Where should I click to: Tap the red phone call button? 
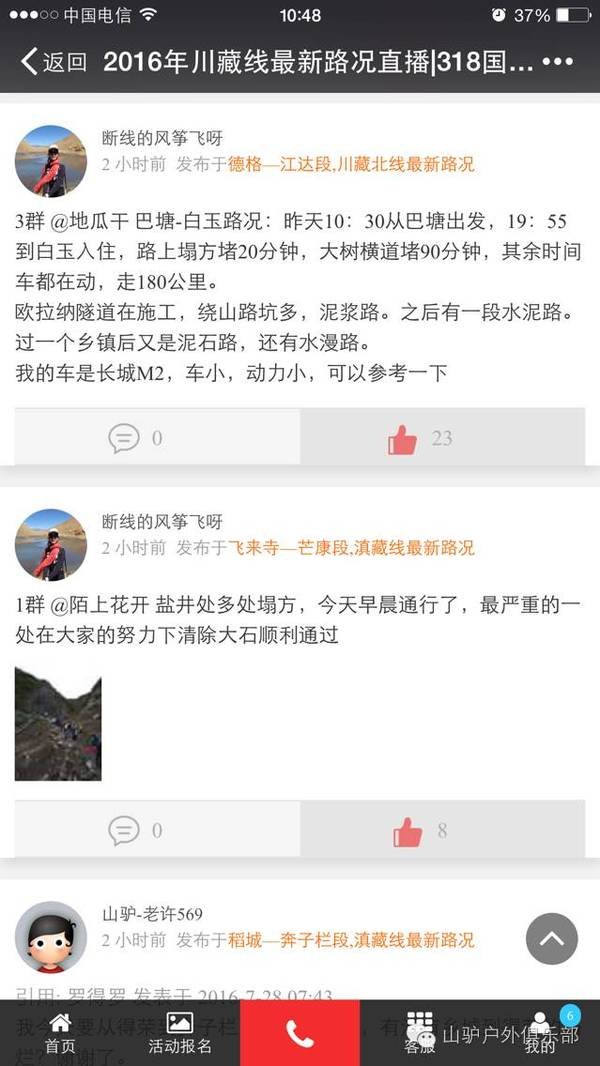[300, 1033]
